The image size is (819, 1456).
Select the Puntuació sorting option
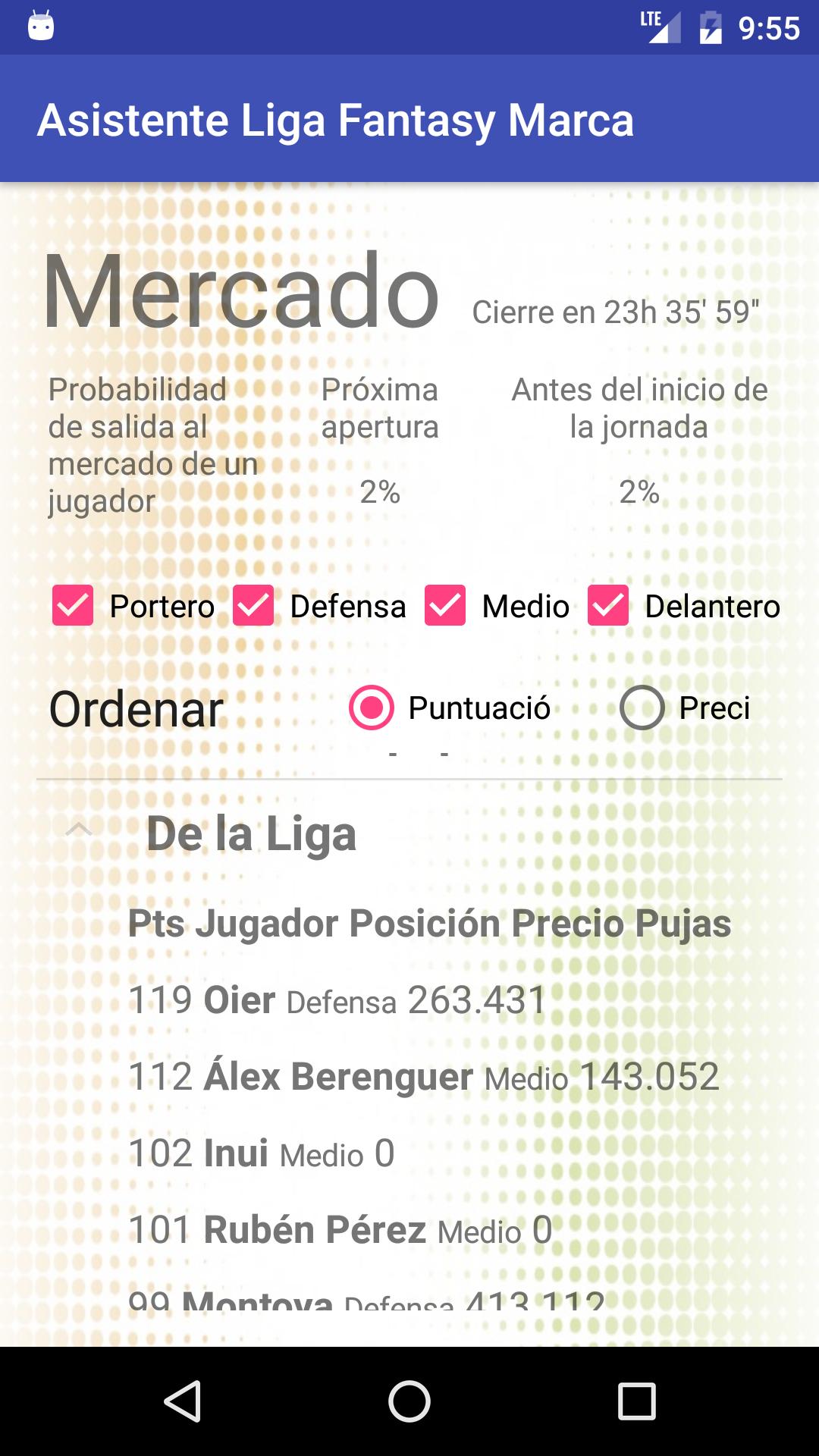[371, 709]
